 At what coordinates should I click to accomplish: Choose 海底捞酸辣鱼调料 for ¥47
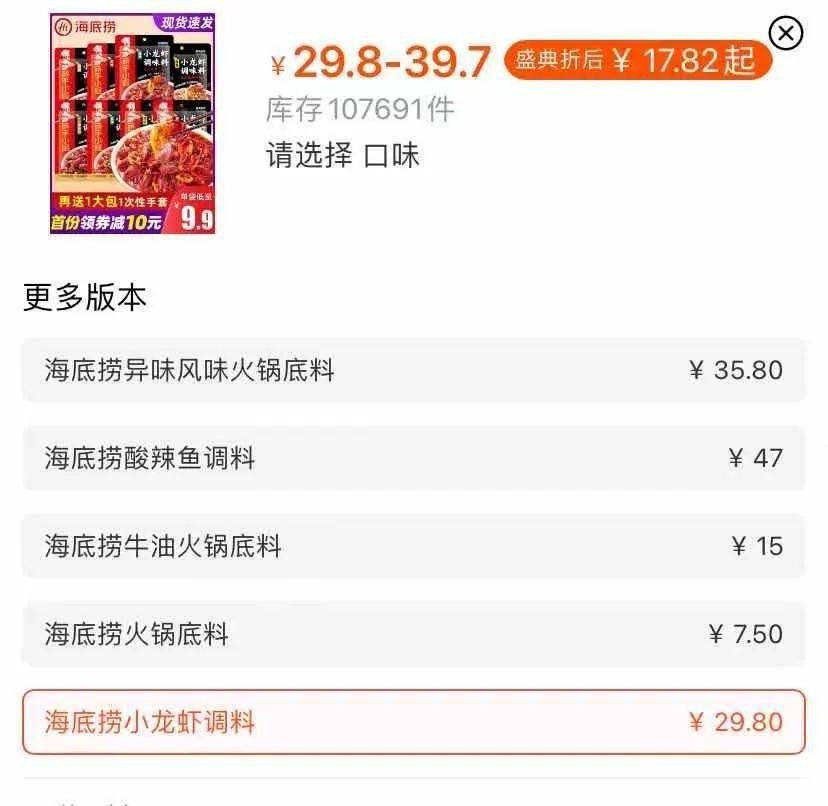pyautogui.click(x=413, y=458)
